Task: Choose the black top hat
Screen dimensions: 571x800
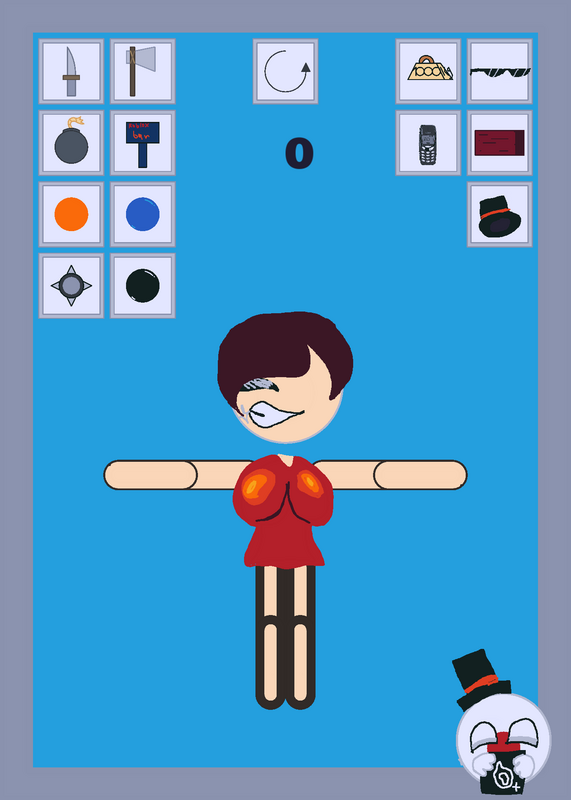Action: [x=500, y=214]
